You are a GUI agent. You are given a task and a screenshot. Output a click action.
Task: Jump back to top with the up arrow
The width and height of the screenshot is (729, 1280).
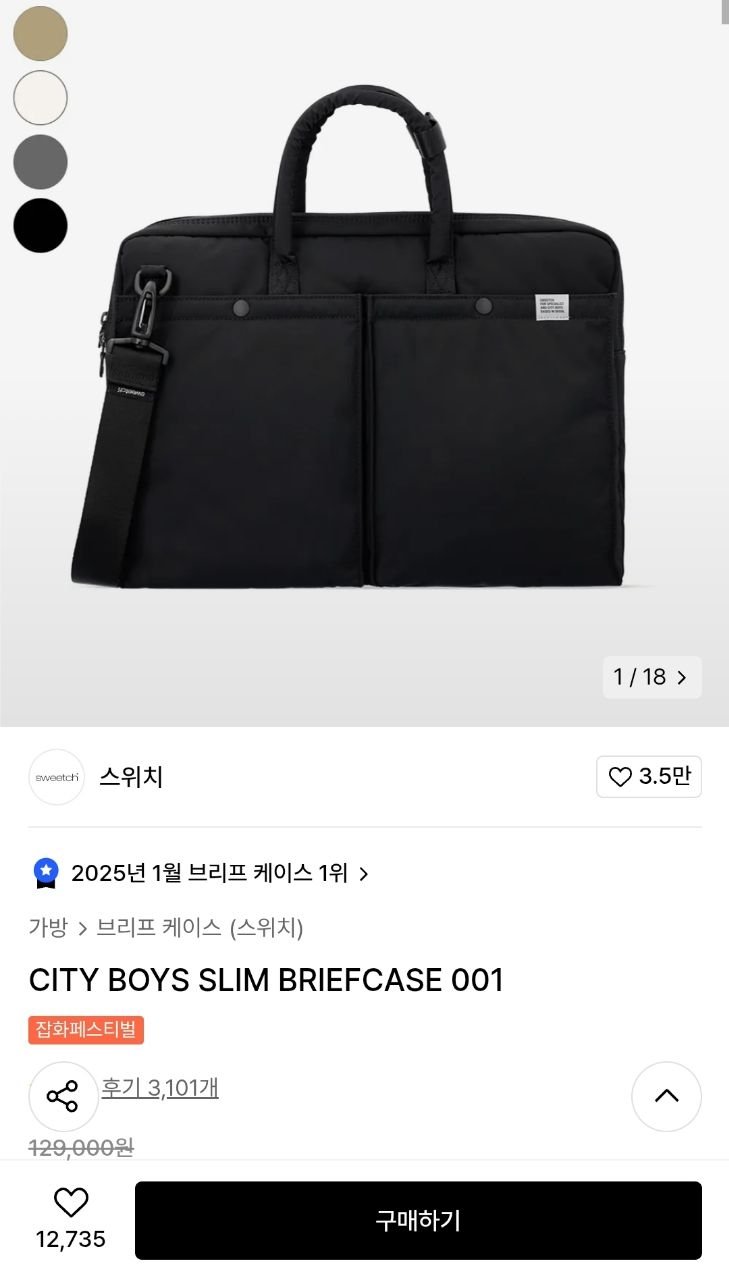(x=666, y=1096)
